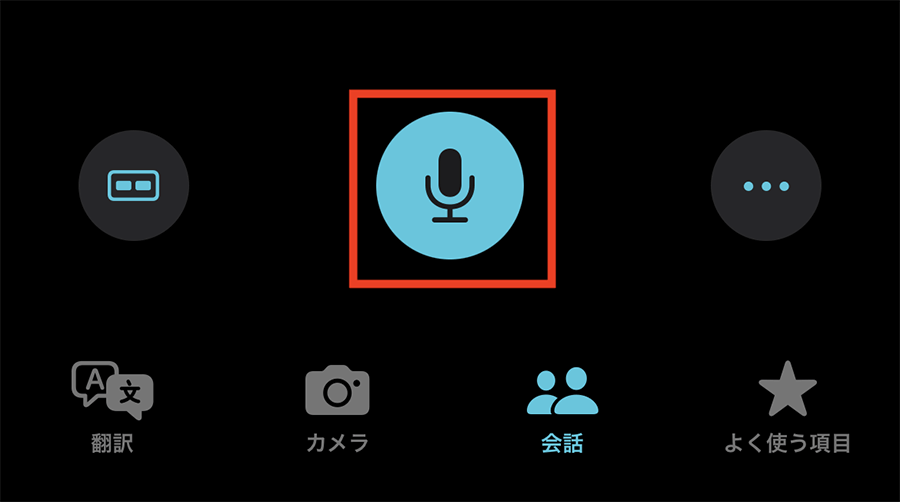This screenshot has width=900, height=502.
Task: Open the よく使う項目 tab
Action: 786,406
